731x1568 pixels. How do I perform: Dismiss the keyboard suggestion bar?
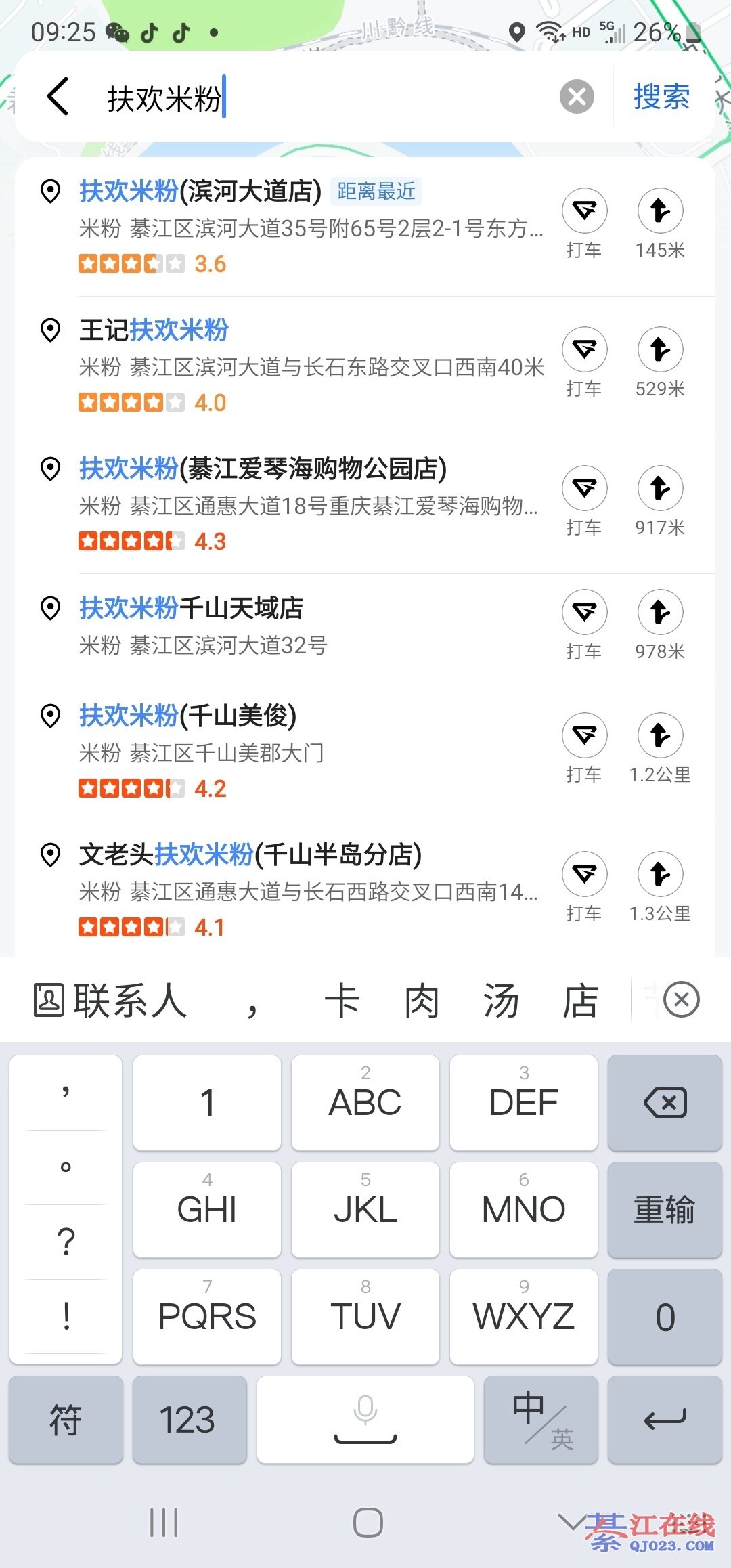click(681, 1000)
